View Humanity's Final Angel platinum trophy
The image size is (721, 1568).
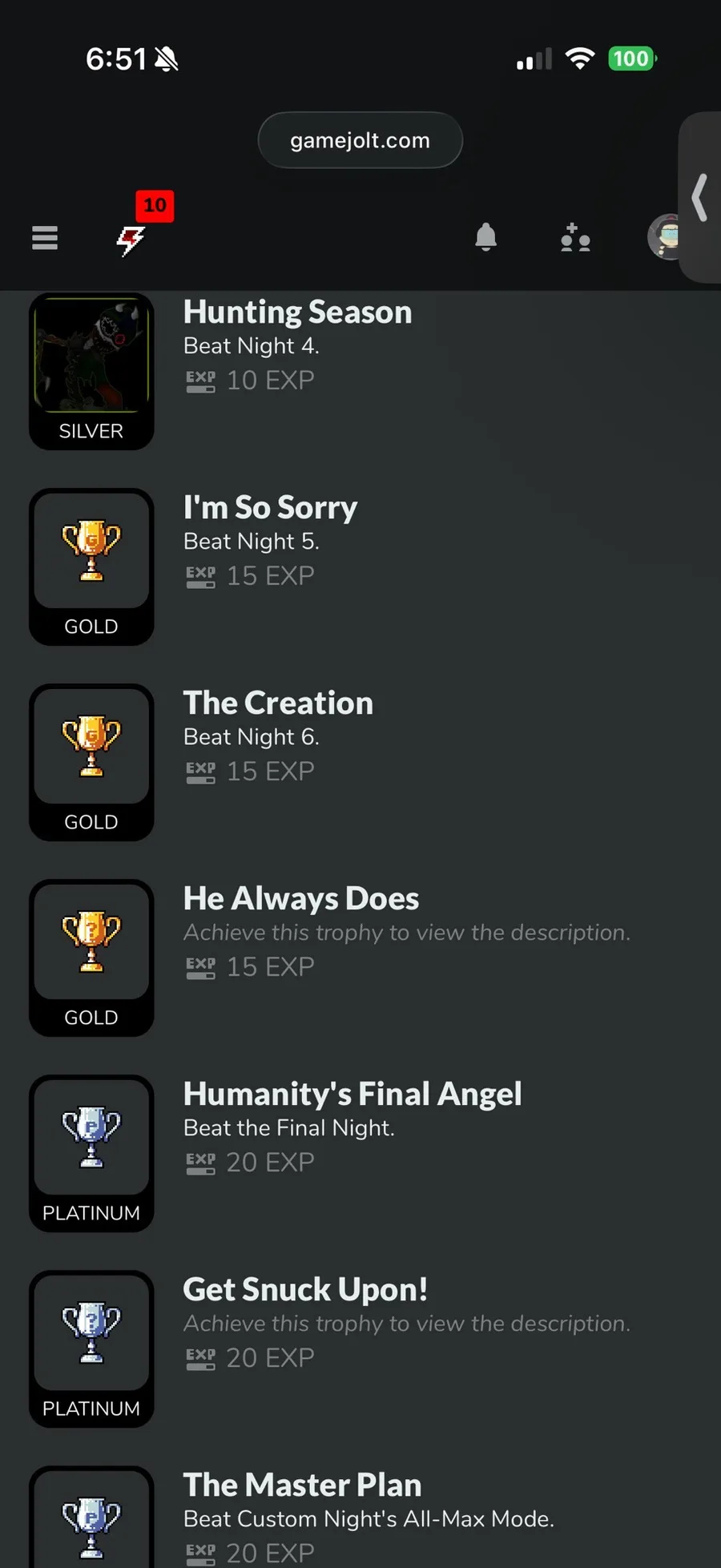click(x=91, y=1138)
